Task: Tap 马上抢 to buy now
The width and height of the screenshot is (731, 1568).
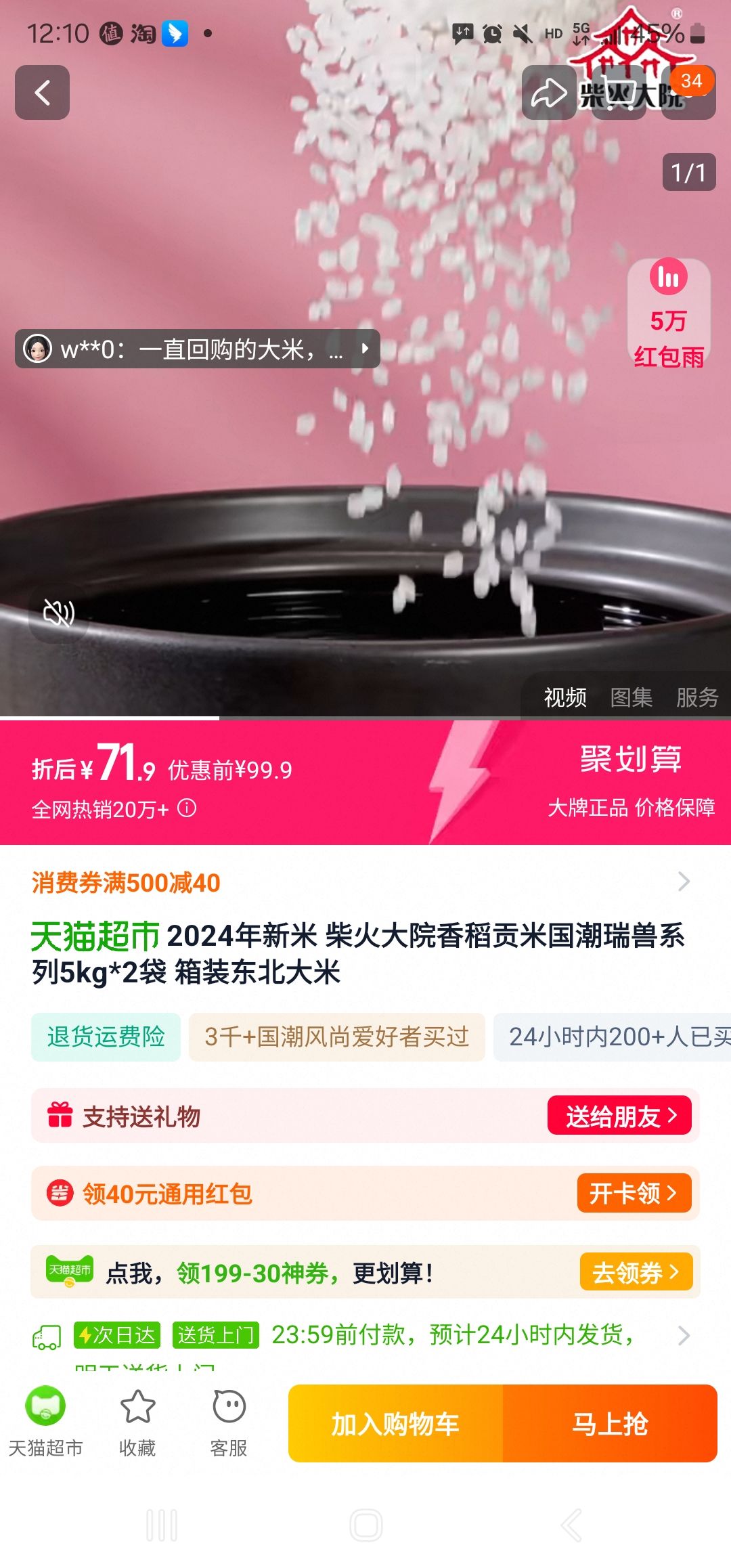Action: [x=610, y=1423]
